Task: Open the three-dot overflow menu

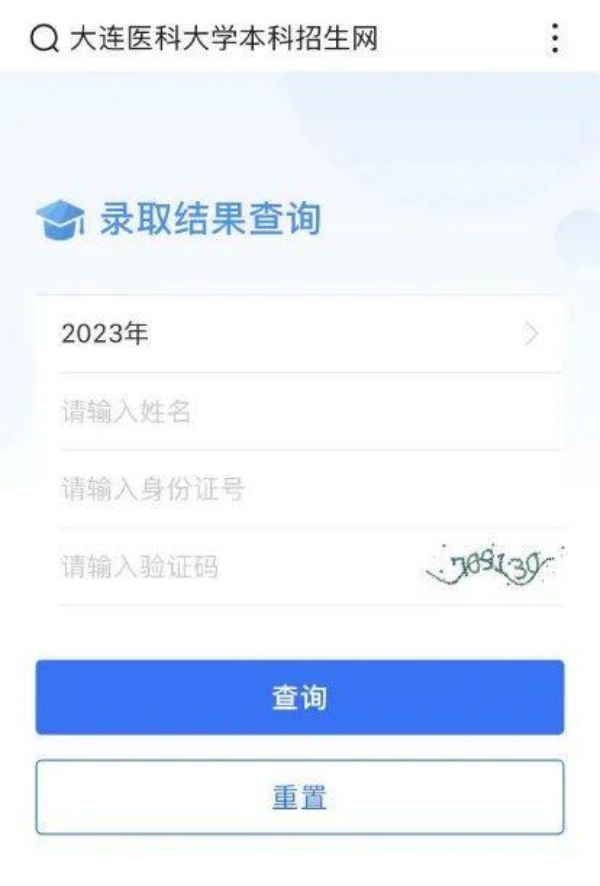Action: pyautogui.click(x=554, y=38)
